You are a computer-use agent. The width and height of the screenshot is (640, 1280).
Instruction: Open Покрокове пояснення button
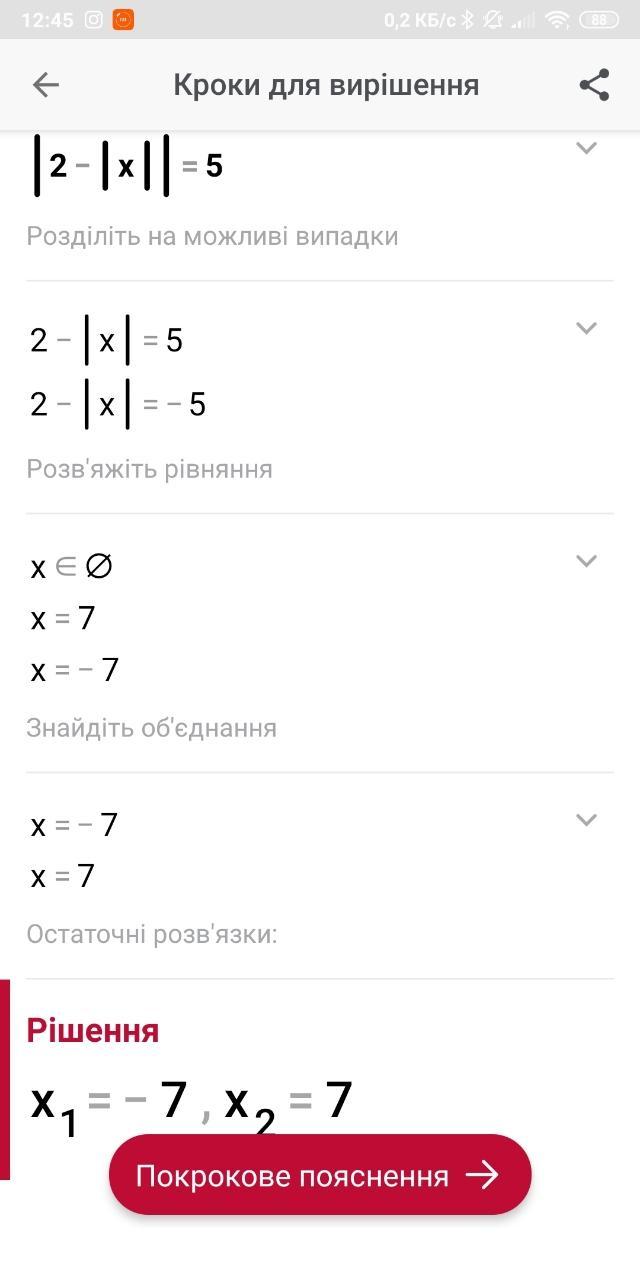pyautogui.click(x=320, y=1175)
